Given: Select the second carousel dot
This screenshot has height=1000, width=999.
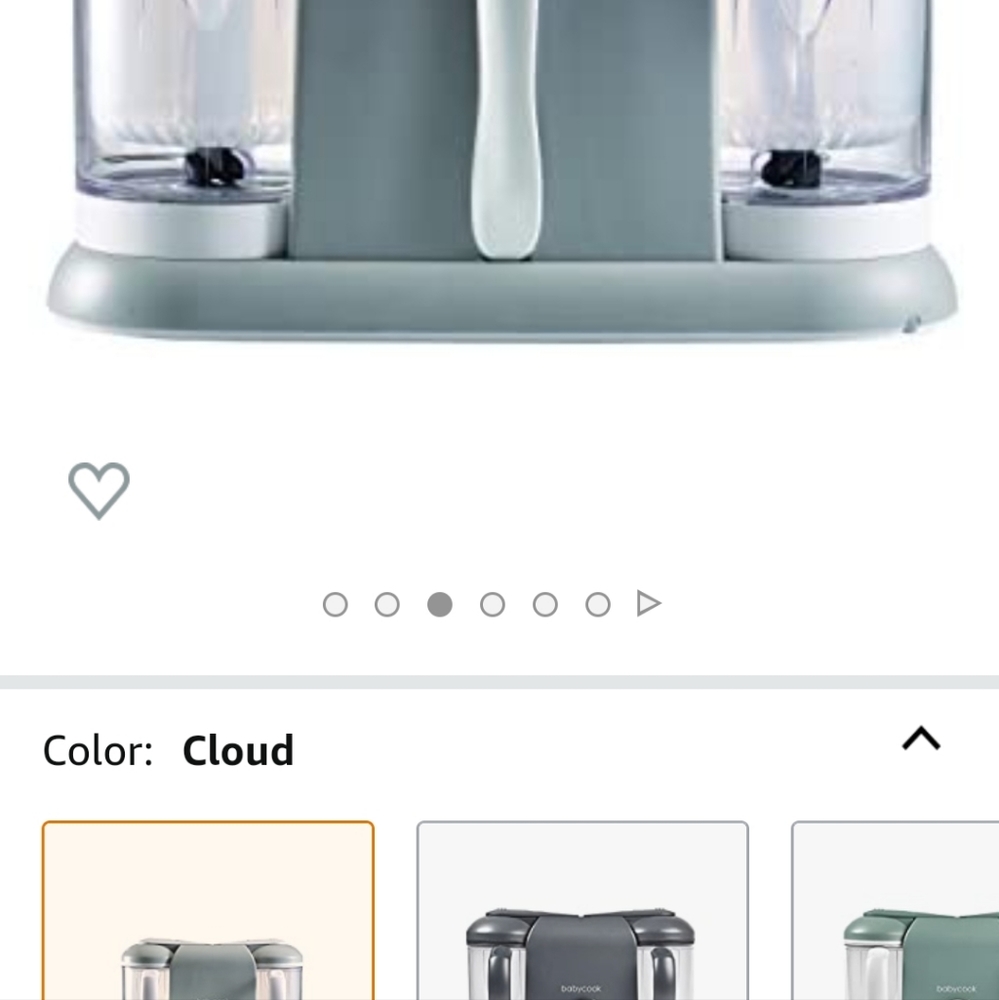Looking at the screenshot, I should point(387,603).
